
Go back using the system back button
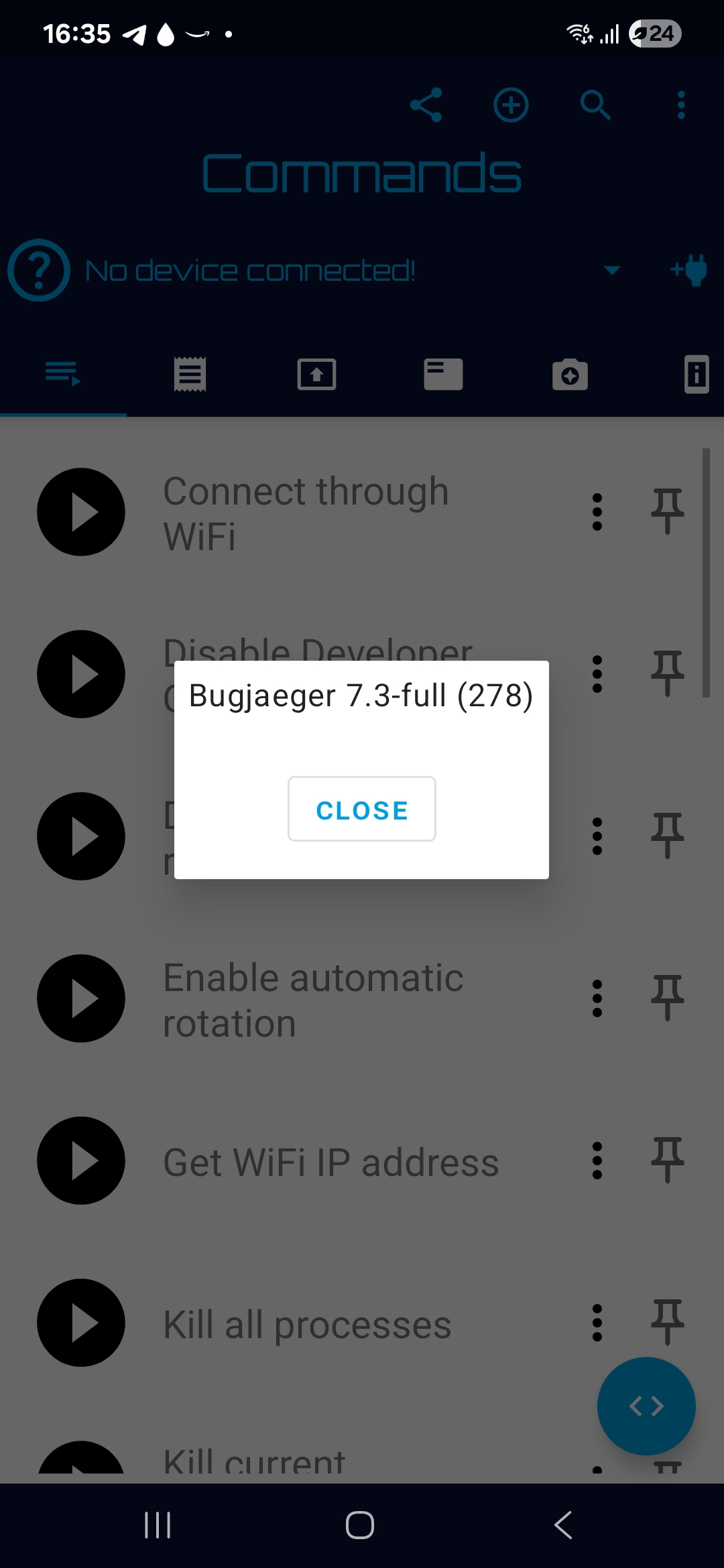click(563, 1525)
